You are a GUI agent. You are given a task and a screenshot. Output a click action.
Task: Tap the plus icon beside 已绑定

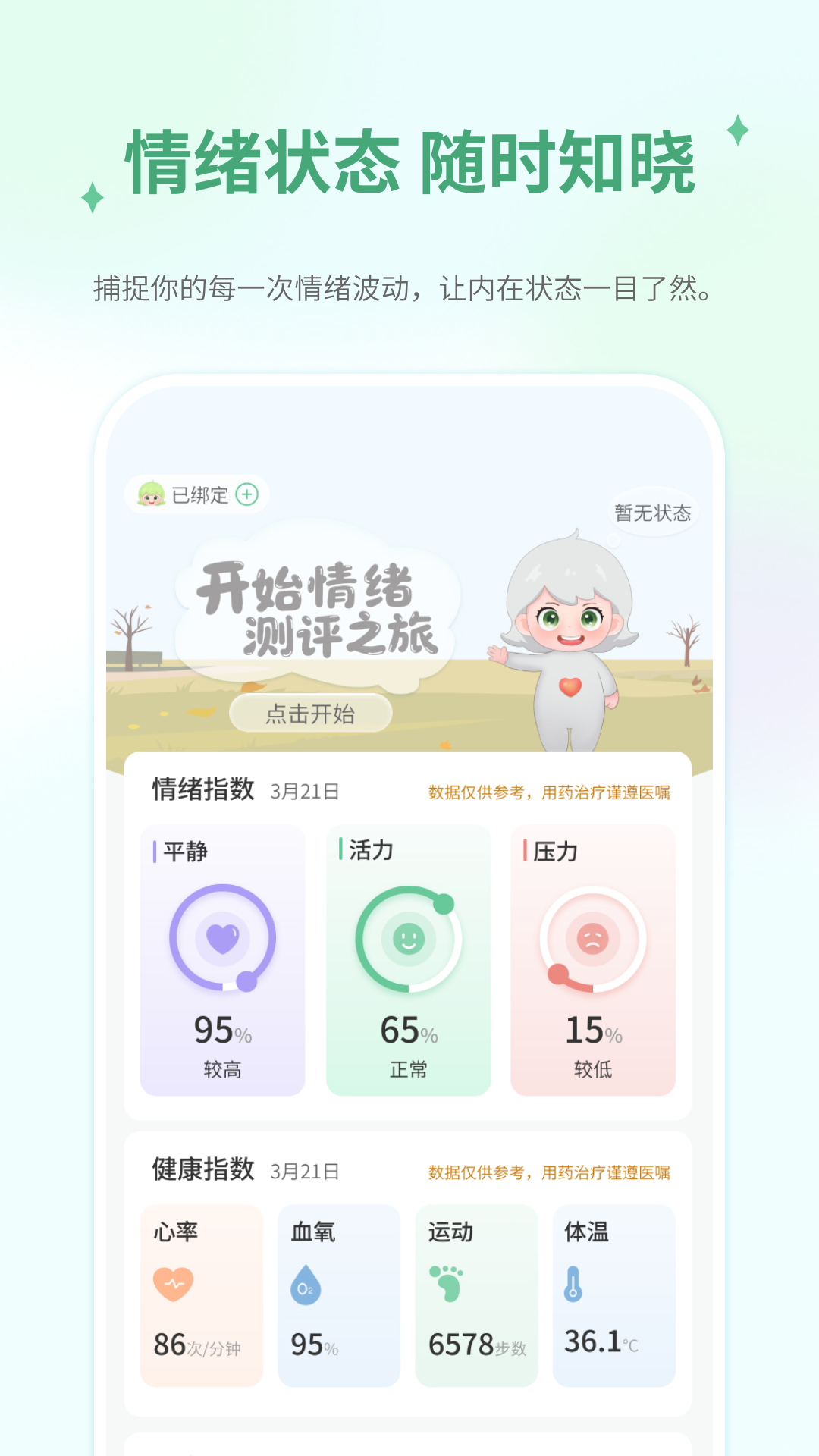pos(246,494)
